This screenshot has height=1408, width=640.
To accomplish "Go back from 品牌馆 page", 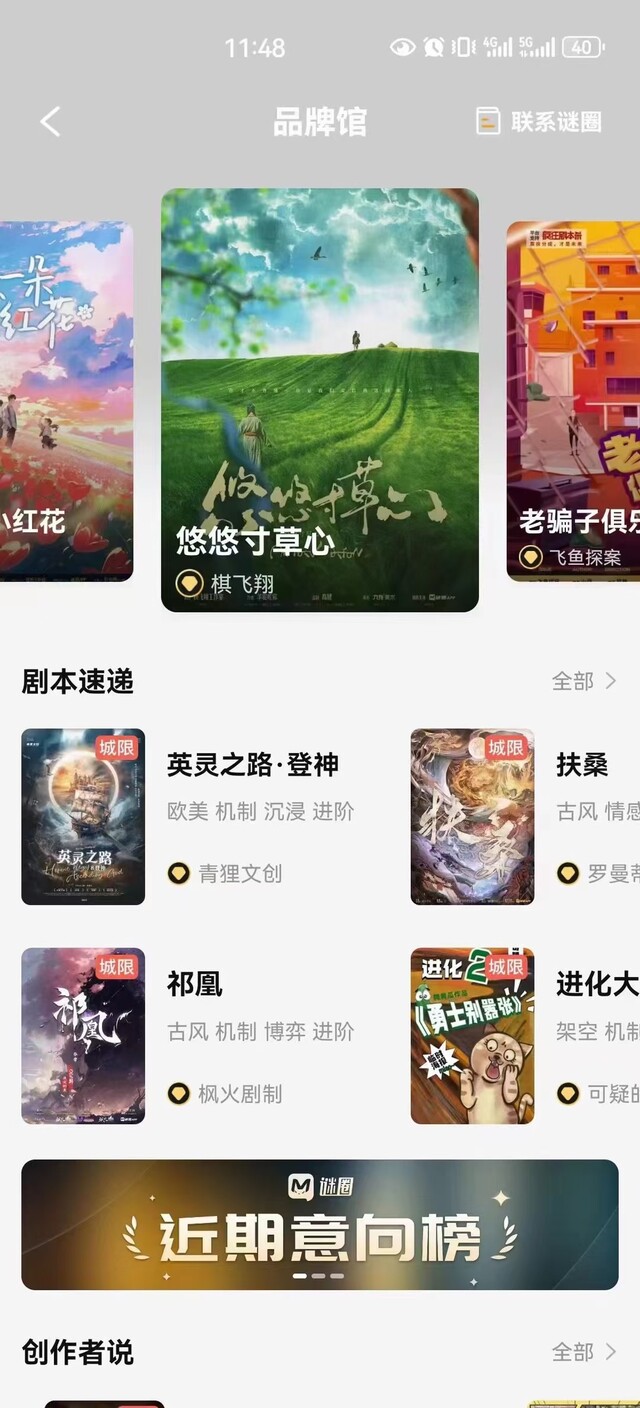I will (50, 122).
